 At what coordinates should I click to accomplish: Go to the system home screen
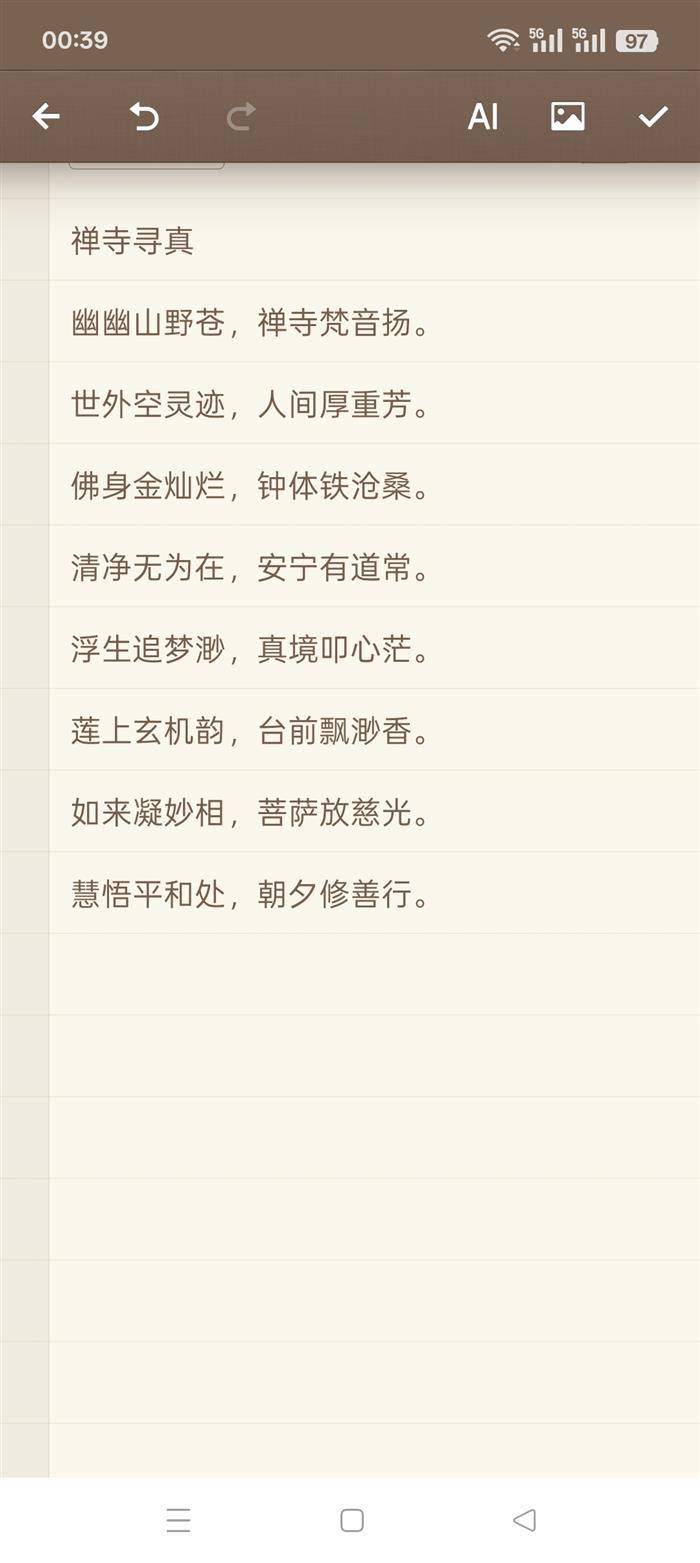pos(352,1520)
